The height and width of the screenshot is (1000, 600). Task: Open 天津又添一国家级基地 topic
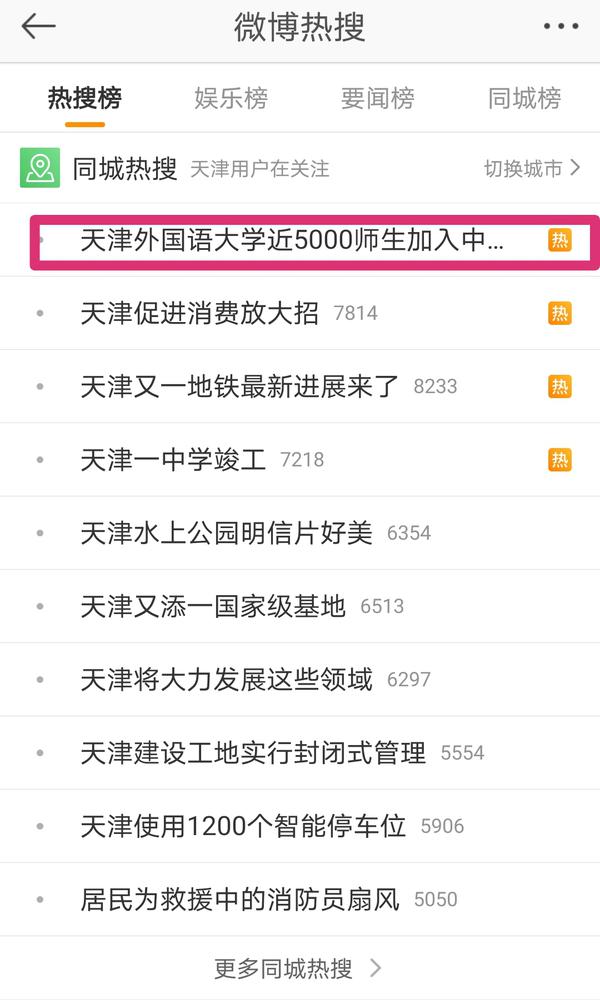[x=213, y=606]
